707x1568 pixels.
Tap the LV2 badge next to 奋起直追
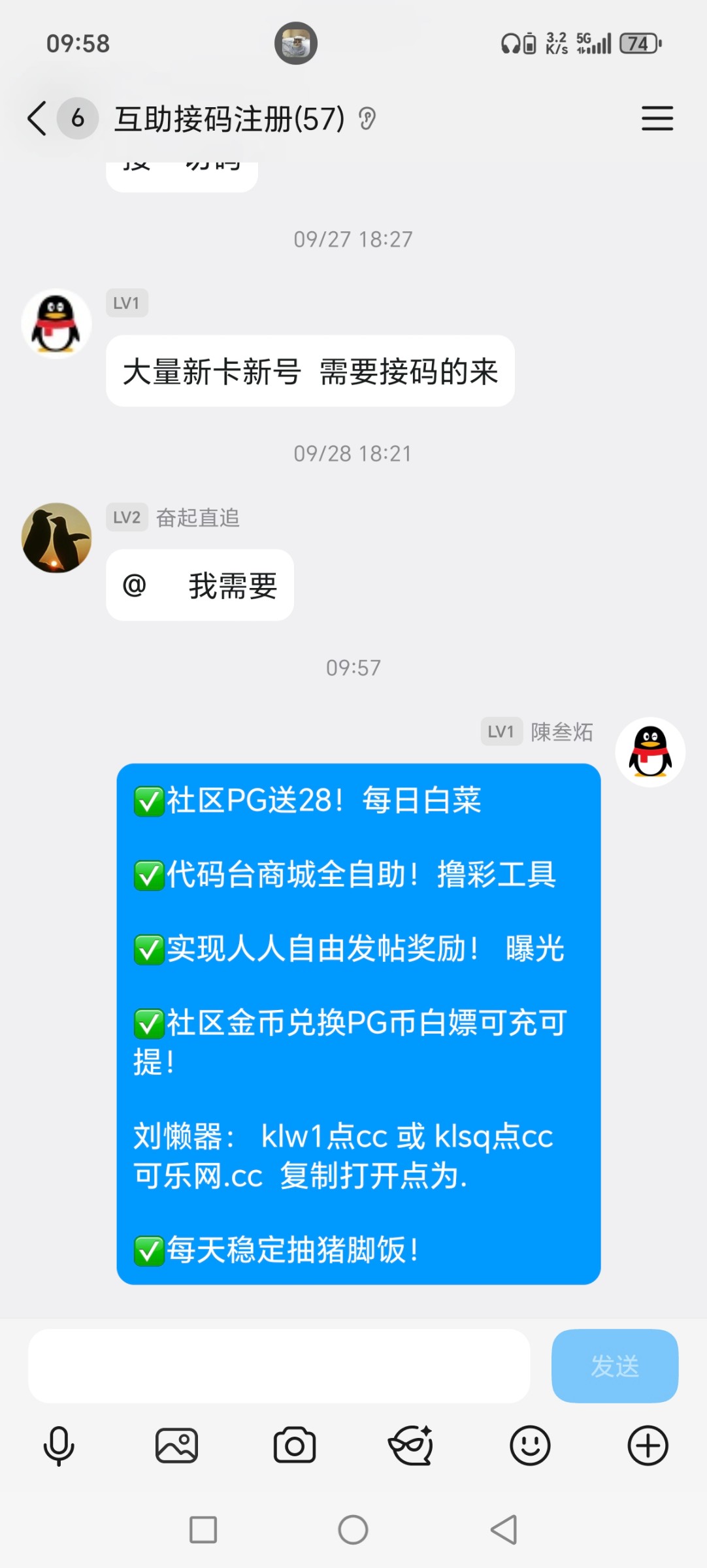(x=127, y=518)
